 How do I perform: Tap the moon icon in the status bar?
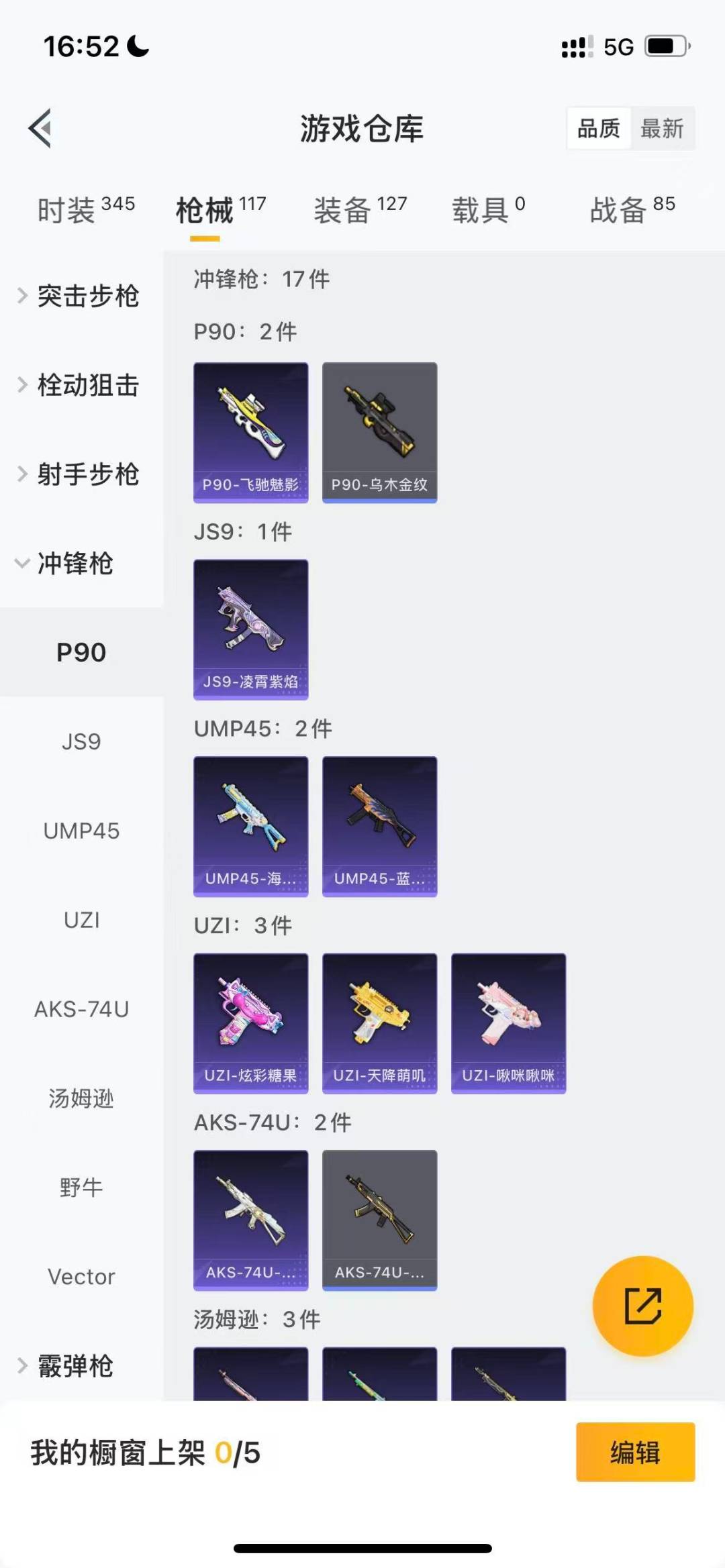tap(136, 46)
